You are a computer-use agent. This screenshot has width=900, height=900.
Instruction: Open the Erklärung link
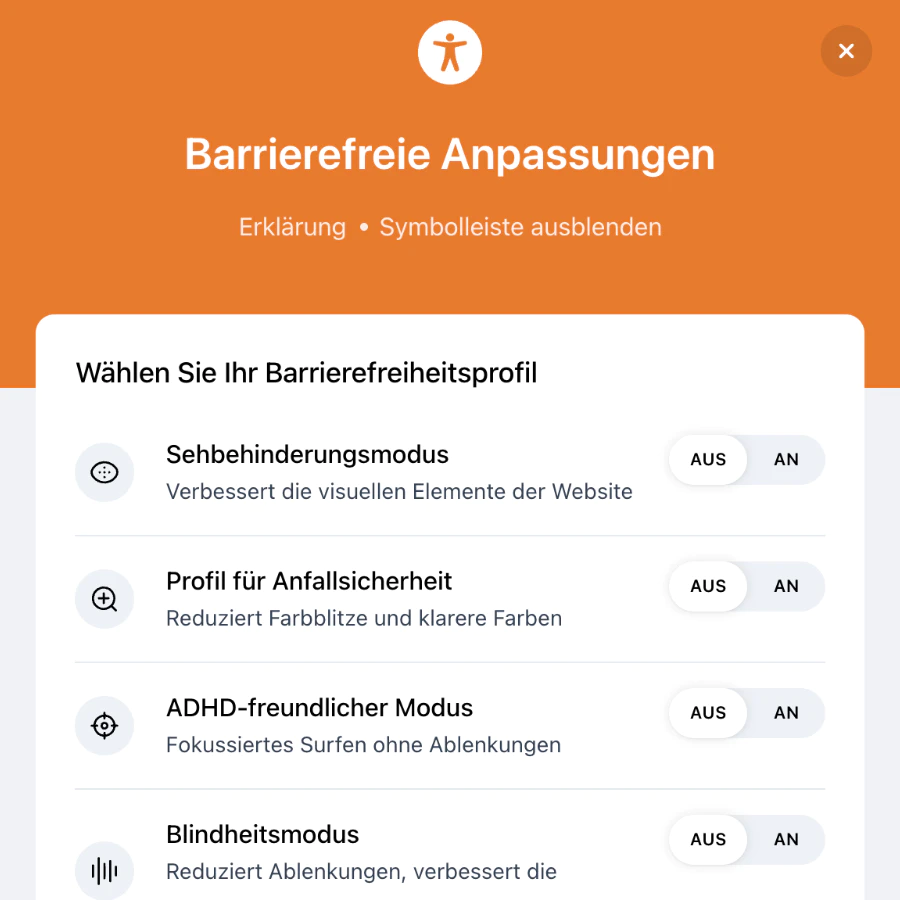pyautogui.click(x=292, y=227)
